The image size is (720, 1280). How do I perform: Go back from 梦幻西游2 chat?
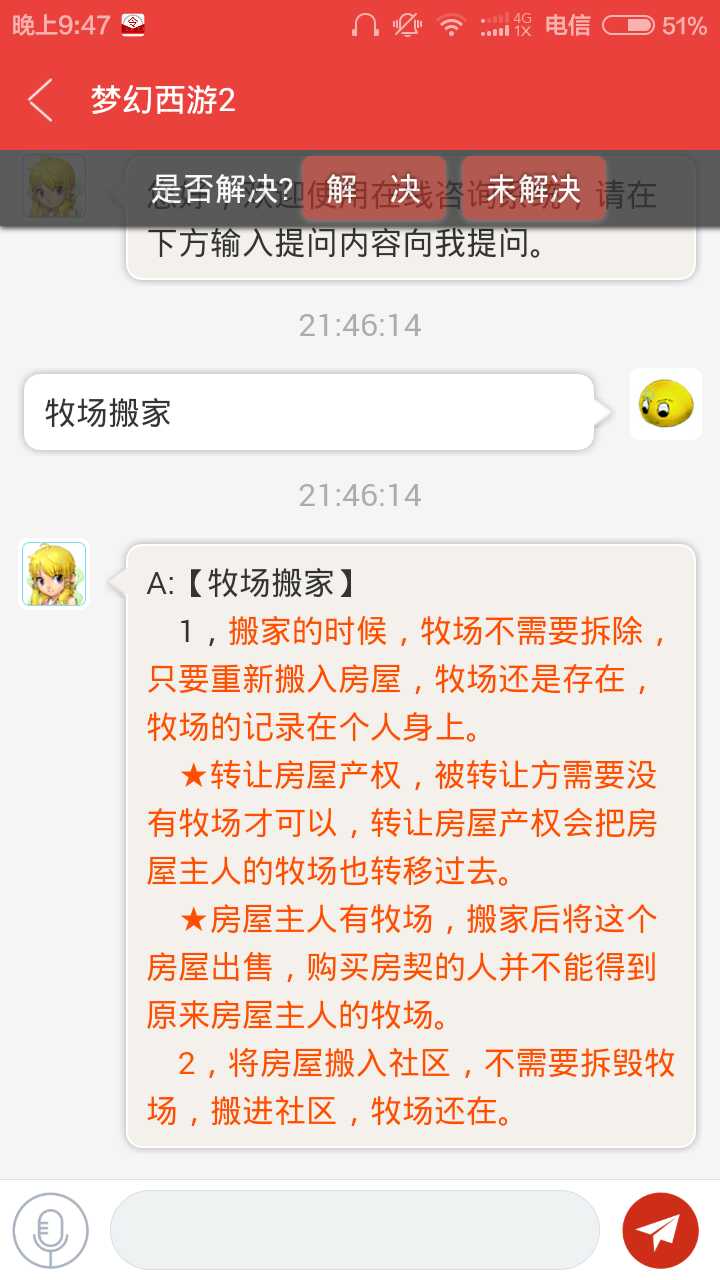pyautogui.click(x=40, y=100)
